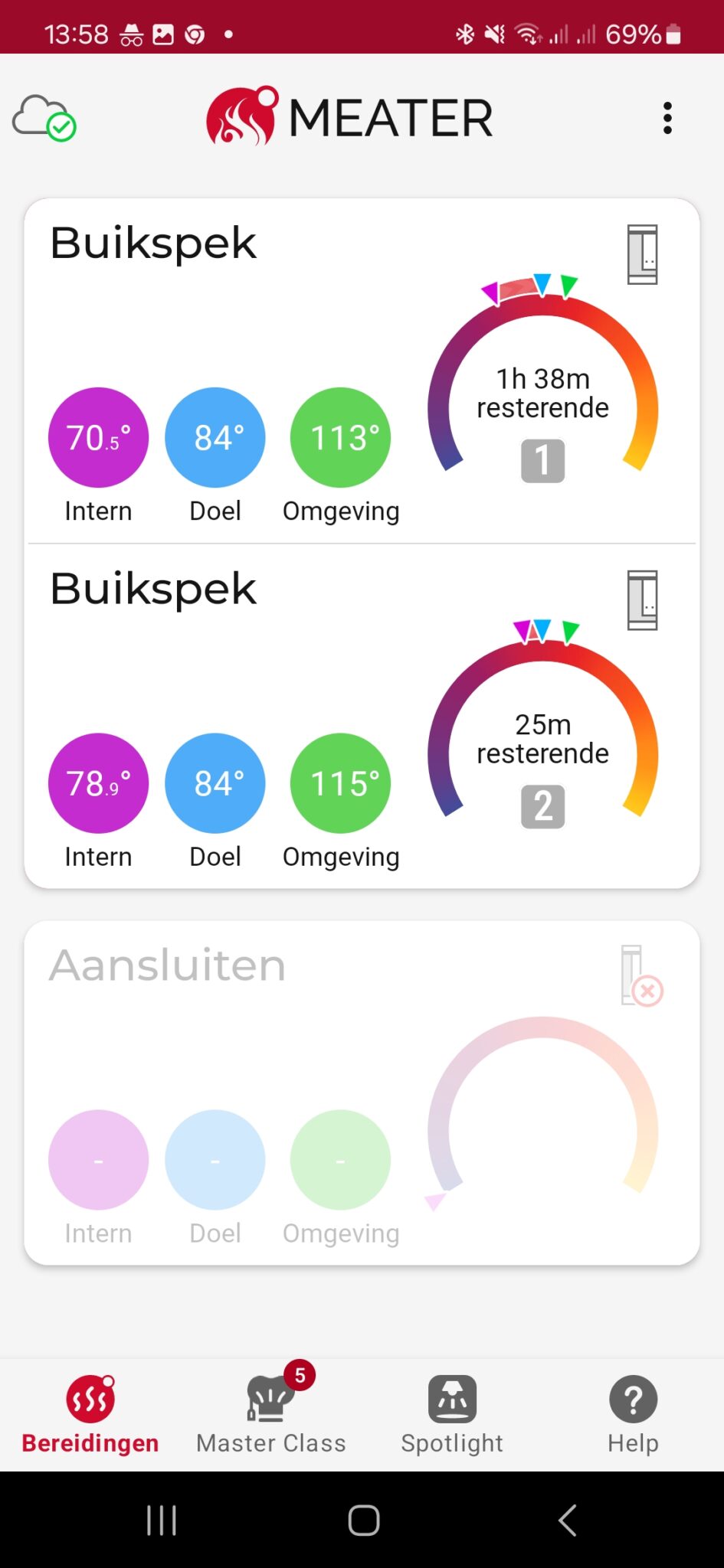Open the Buikspek cook with 1h 38m remaining
The width and height of the screenshot is (724, 1568).
tap(362, 371)
